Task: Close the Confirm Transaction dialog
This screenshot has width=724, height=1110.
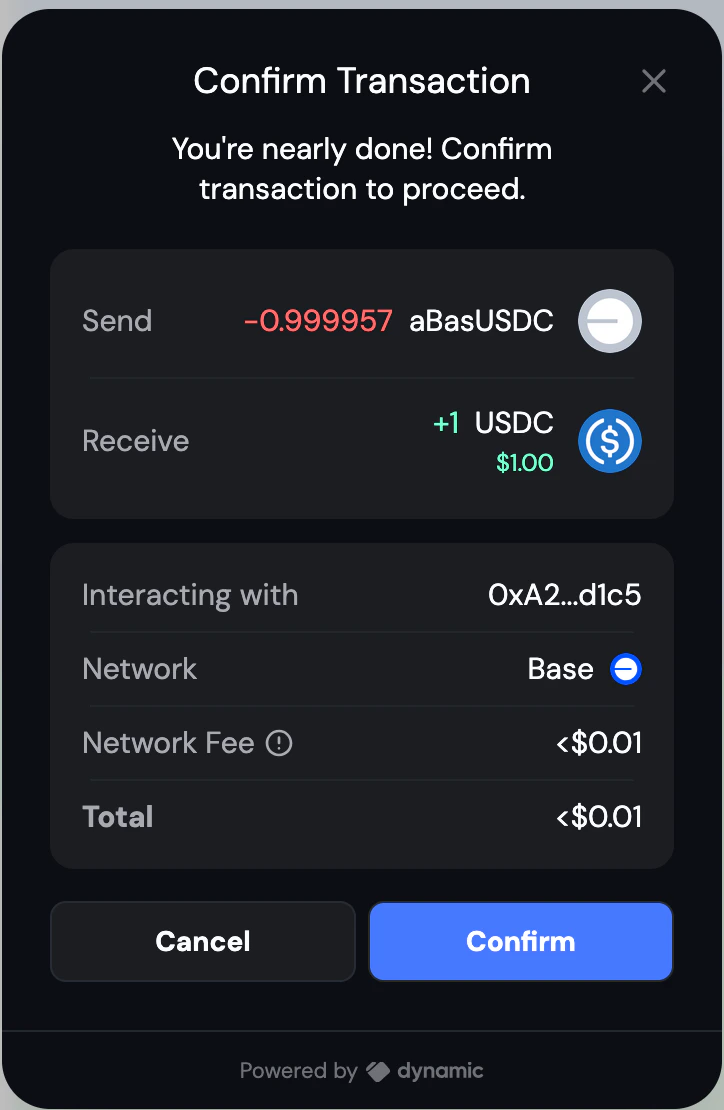Action: pos(653,81)
